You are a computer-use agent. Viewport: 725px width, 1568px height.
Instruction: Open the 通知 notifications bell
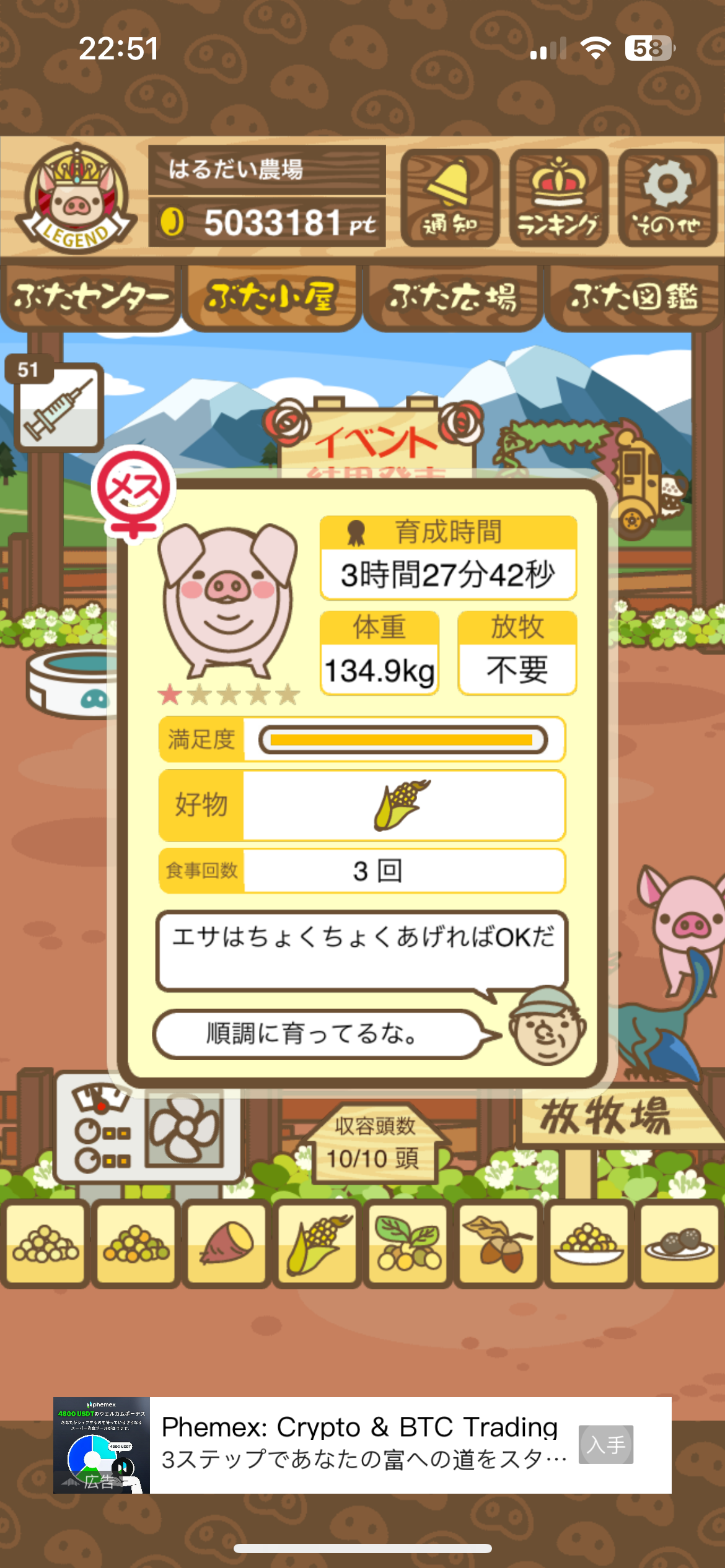[450, 198]
